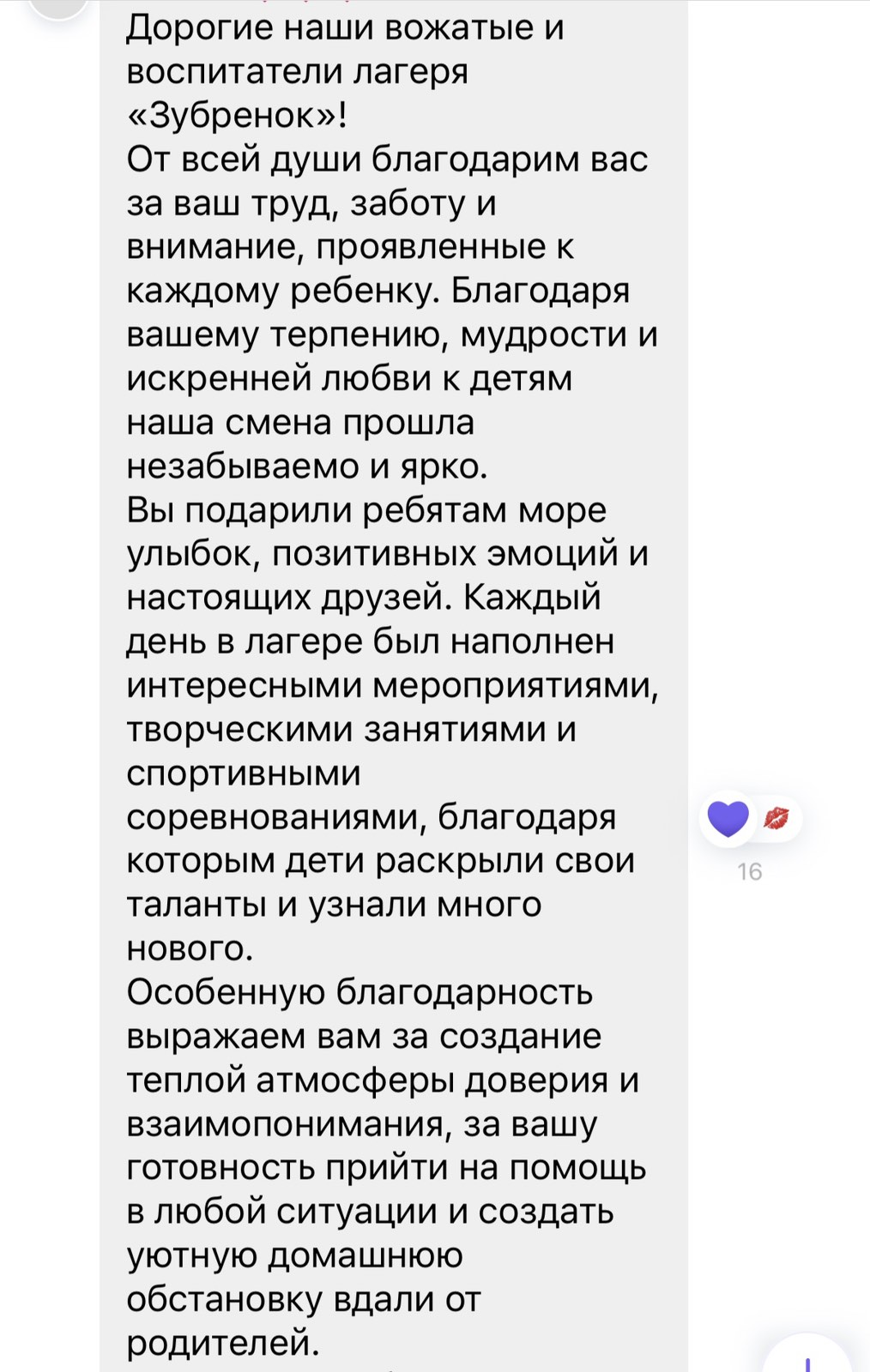The height and width of the screenshot is (1372, 870).
Task: Jump to latest messages with down arrow
Action: point(808,1359)
